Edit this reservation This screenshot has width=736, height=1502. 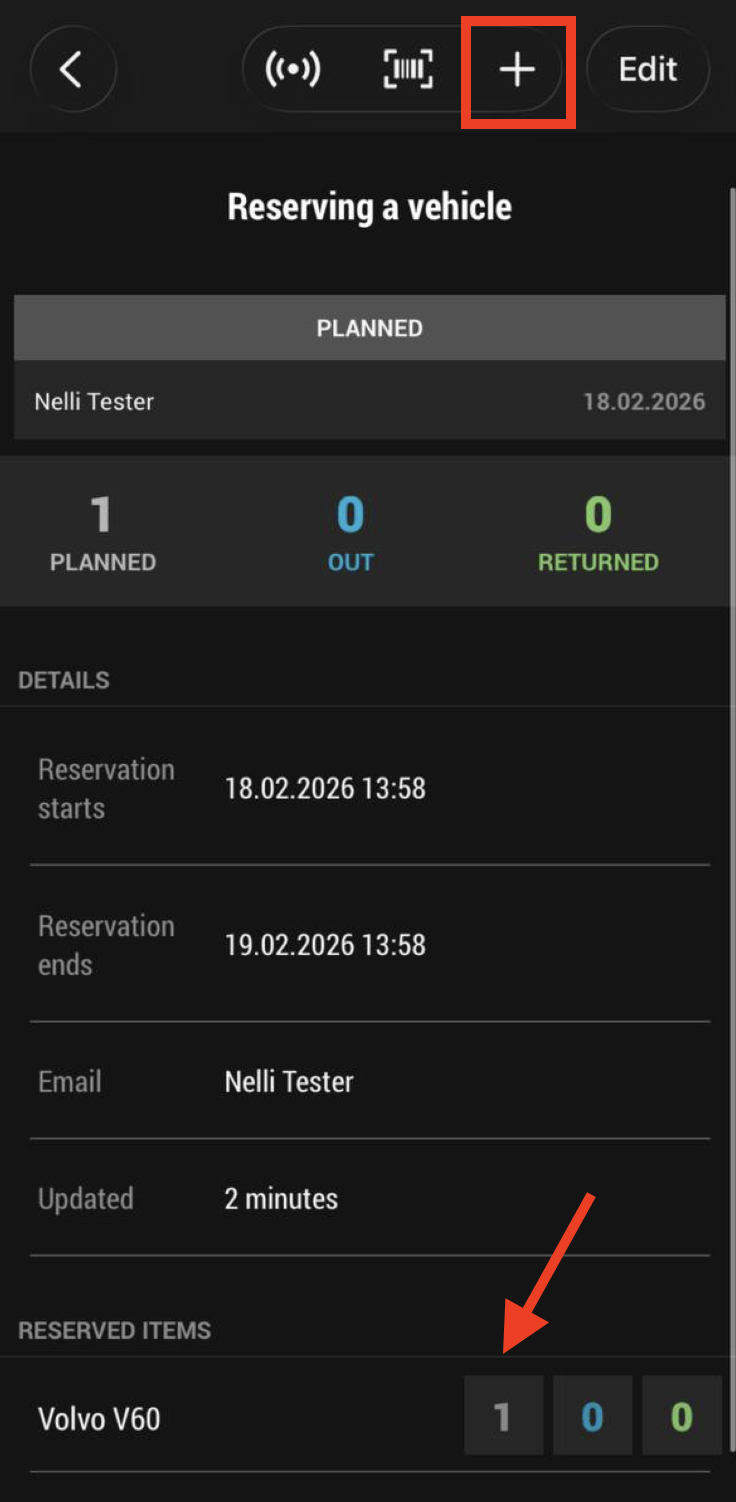648,70
